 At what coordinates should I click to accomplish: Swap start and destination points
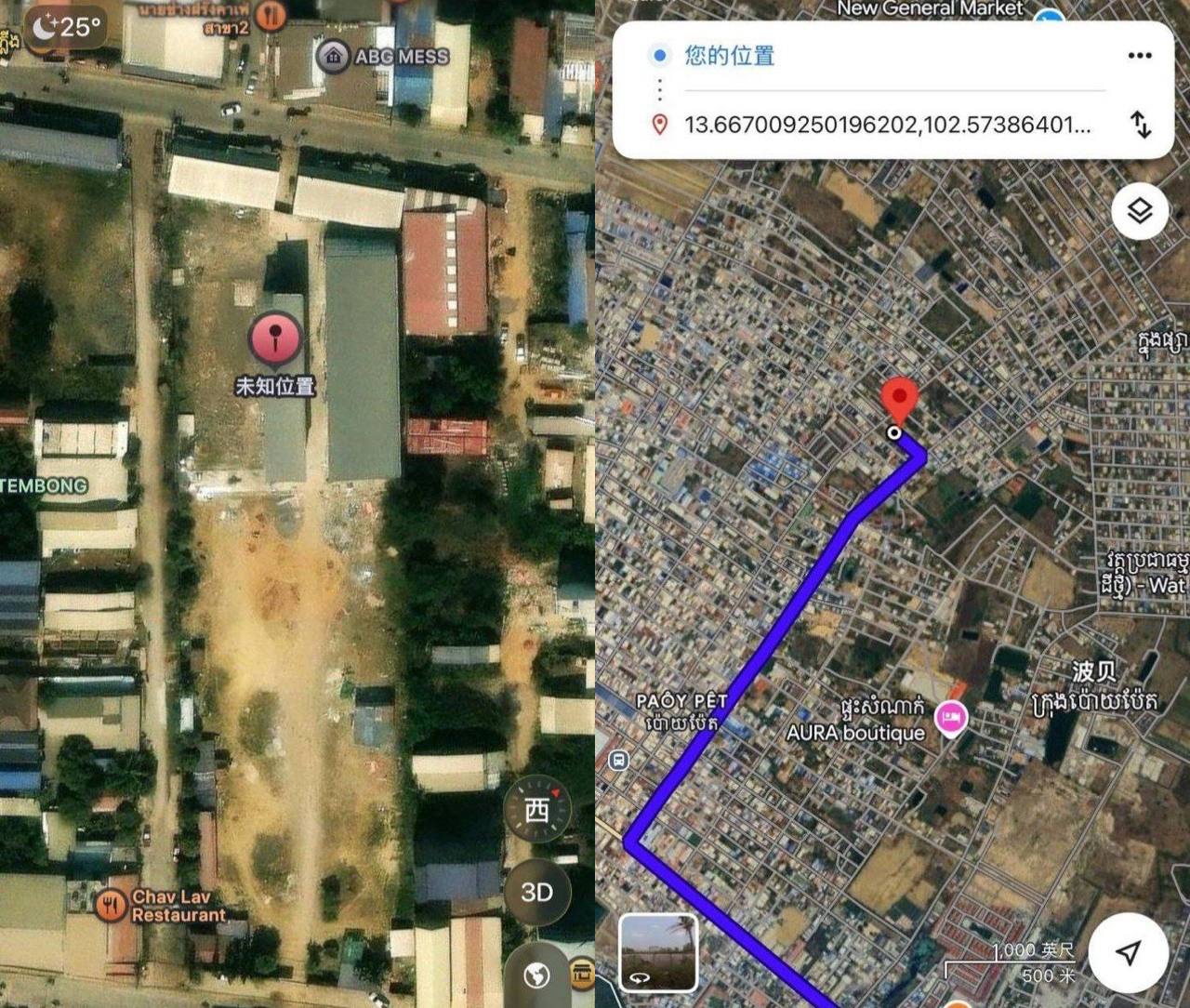coord(1141,125)
